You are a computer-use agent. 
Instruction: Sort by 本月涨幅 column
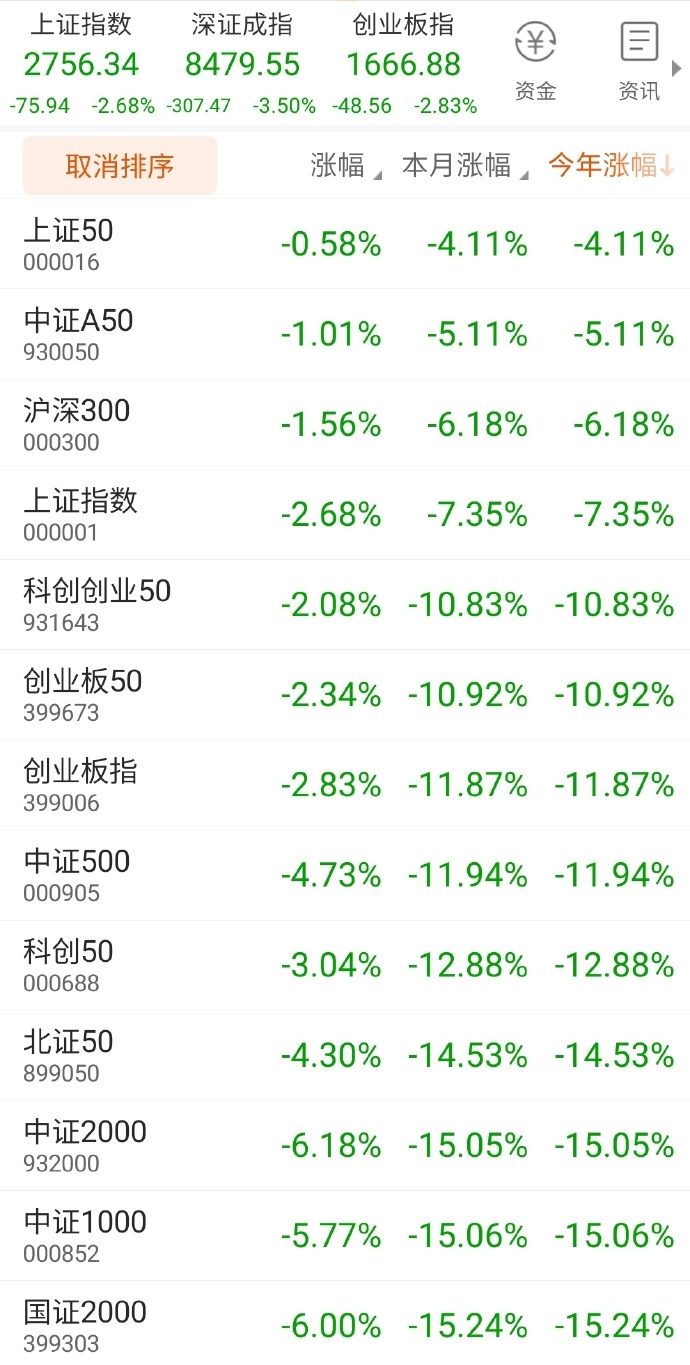462,166
